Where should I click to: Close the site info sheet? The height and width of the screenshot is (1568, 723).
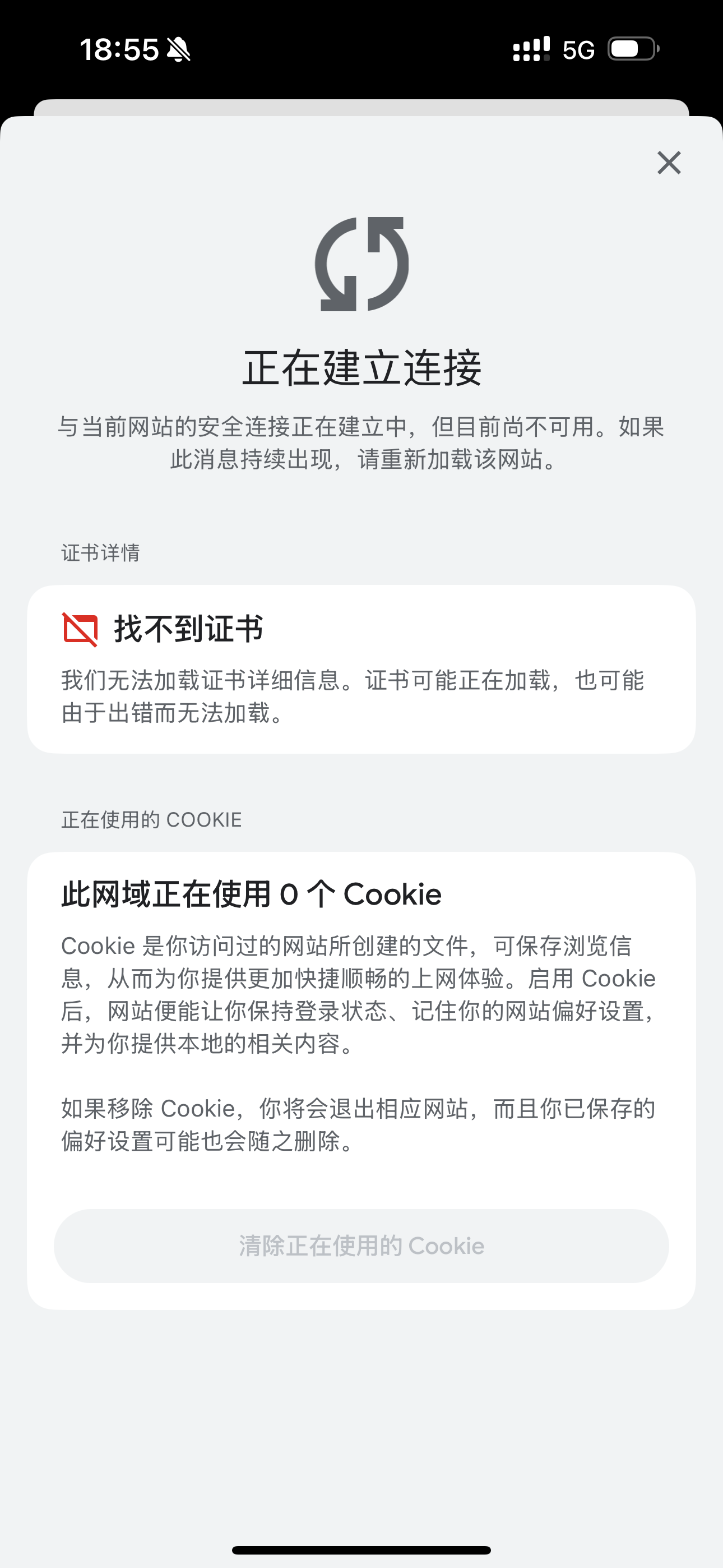point(669,163)
